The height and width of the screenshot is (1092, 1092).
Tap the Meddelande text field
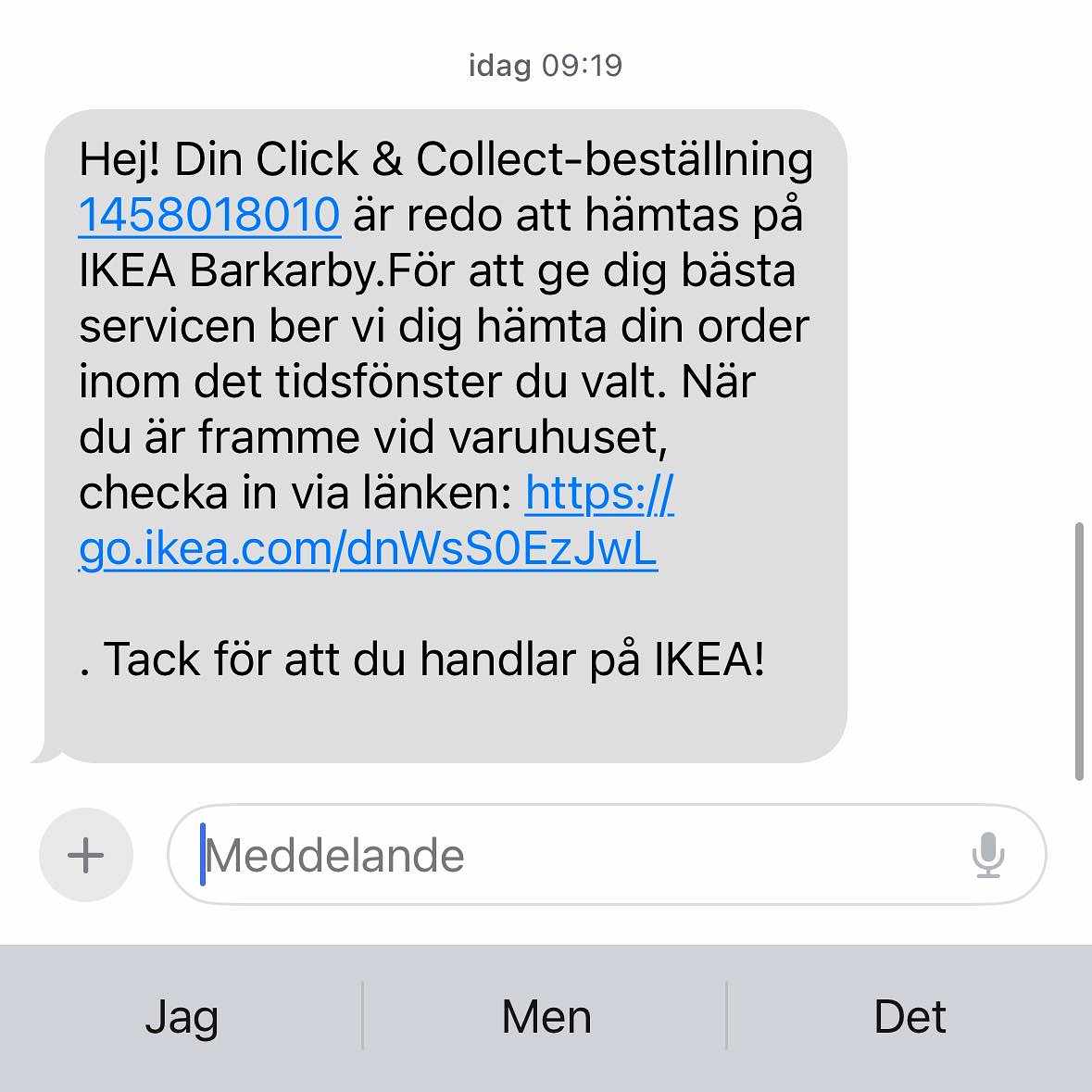pyautogui.click(x=574, y=855)
